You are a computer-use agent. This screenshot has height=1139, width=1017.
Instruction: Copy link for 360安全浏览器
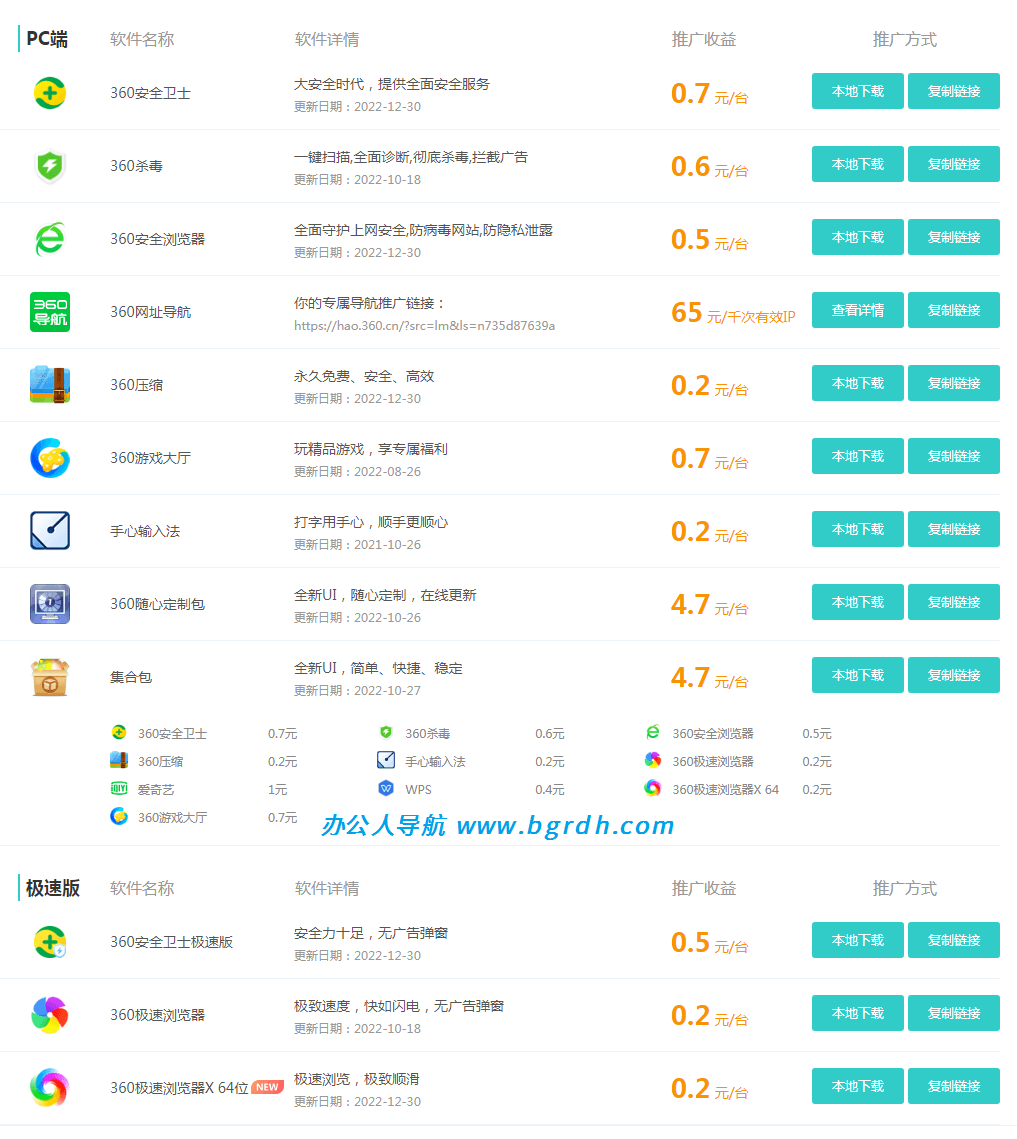(x=953, y=237)
